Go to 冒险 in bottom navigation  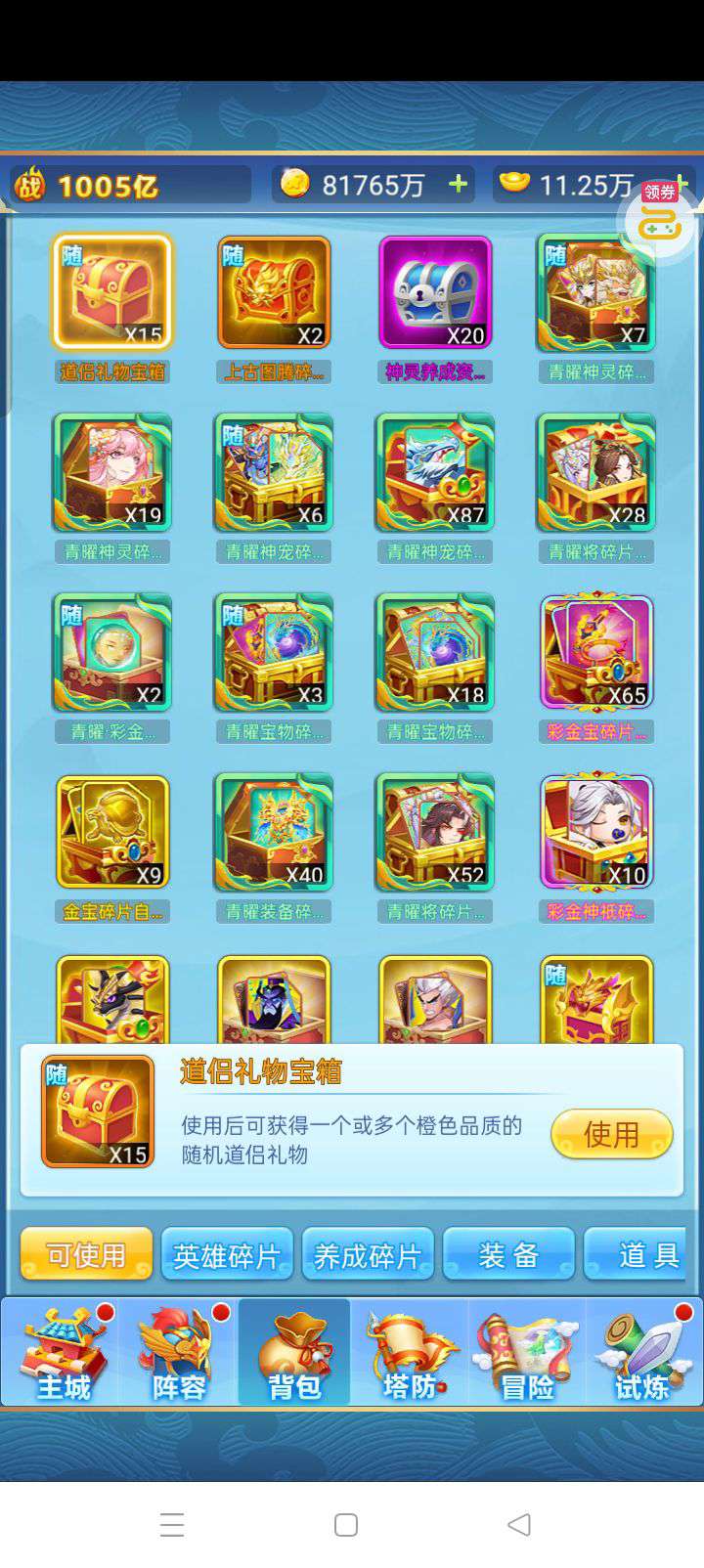point(526,1354)
